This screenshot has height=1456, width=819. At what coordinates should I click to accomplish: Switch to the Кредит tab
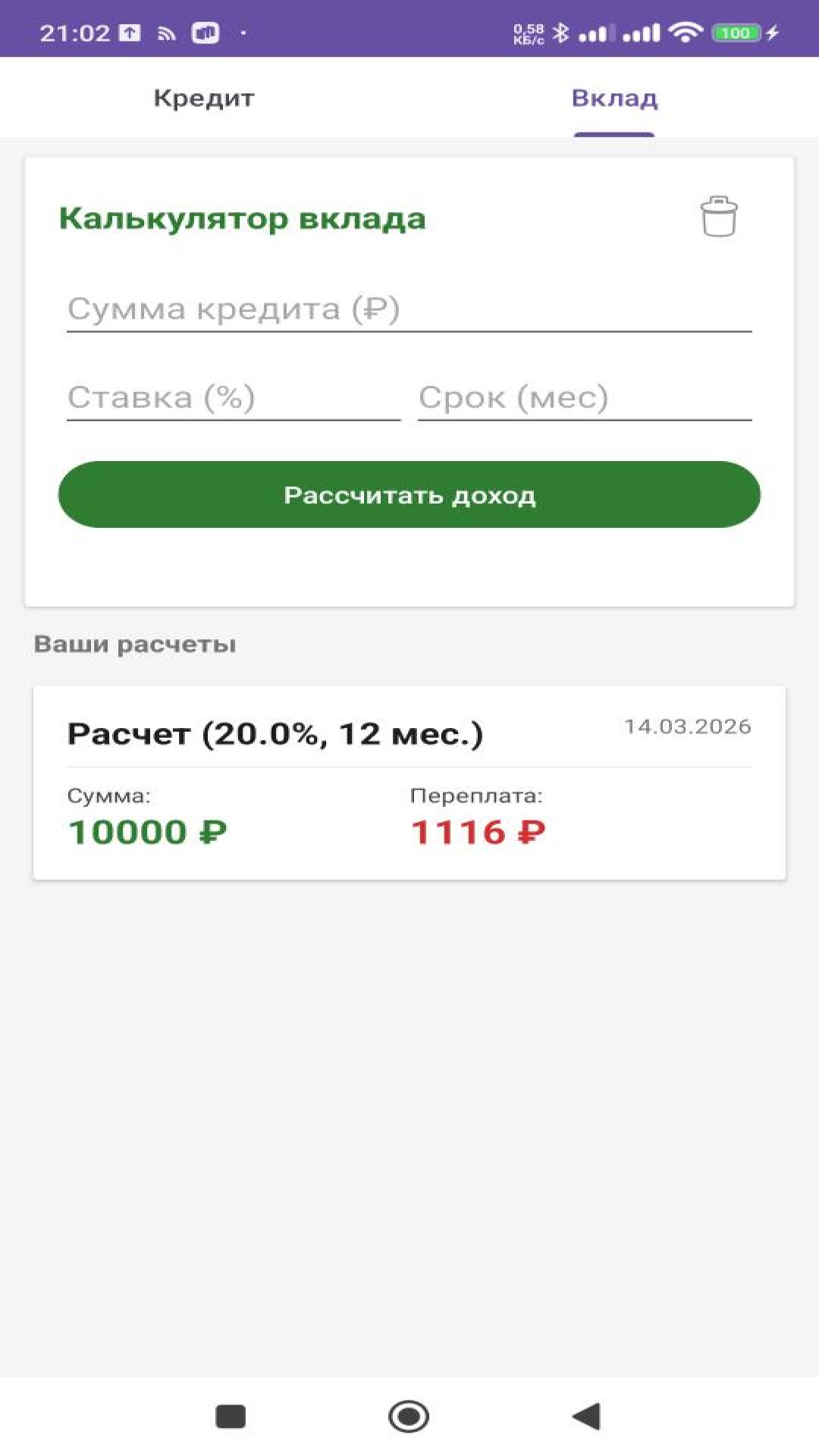click(x=204, y=97)
